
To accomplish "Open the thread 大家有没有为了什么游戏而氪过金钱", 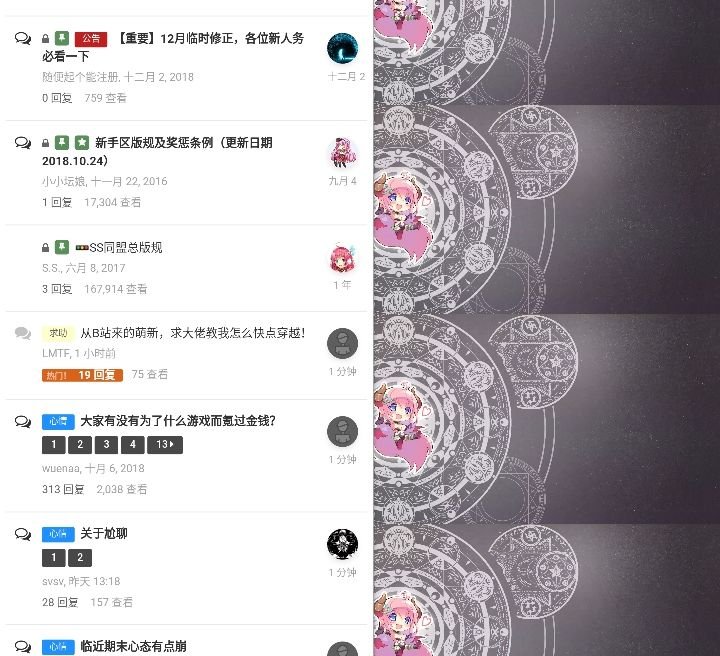I will pyautogui.click(x=177, y=421).
